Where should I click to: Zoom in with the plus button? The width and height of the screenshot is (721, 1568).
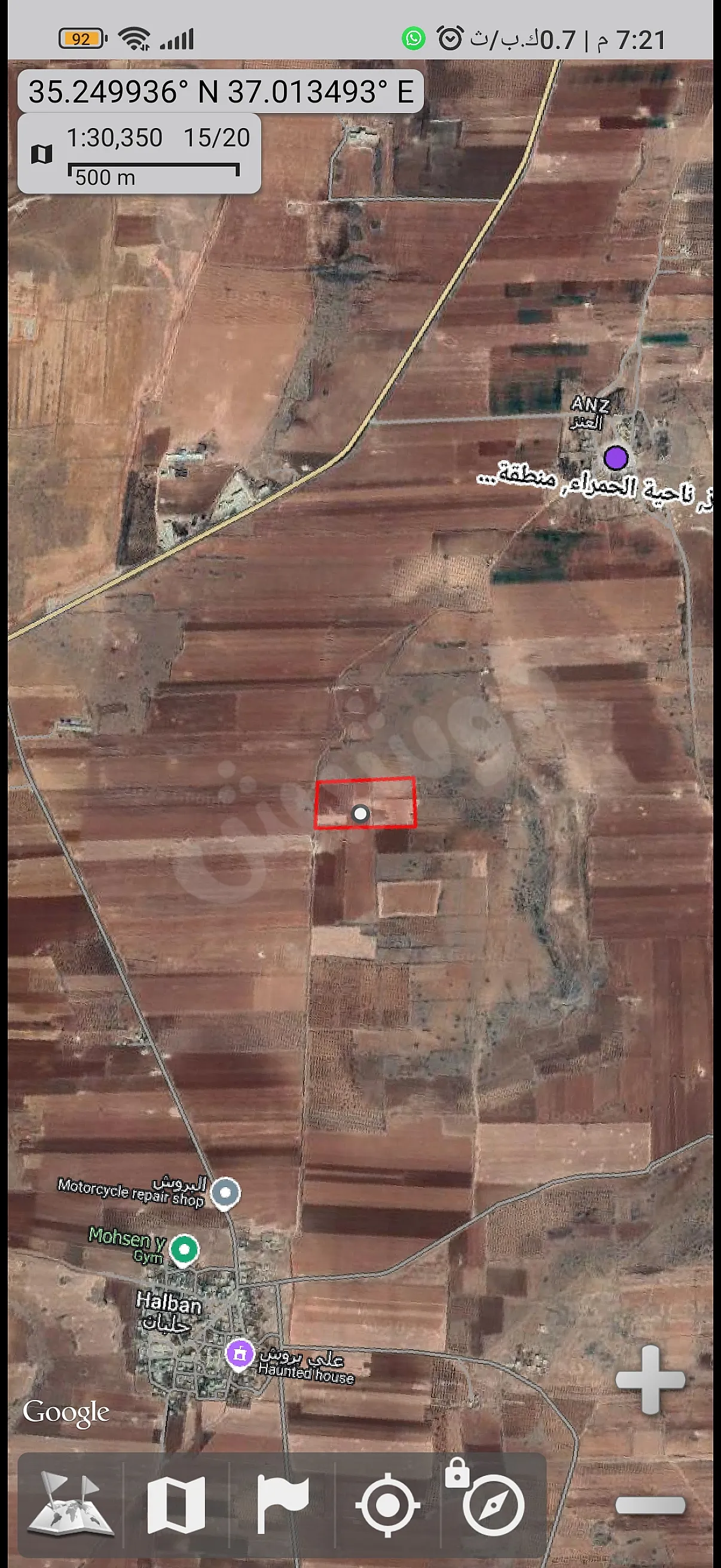[x=650, y=1379]
